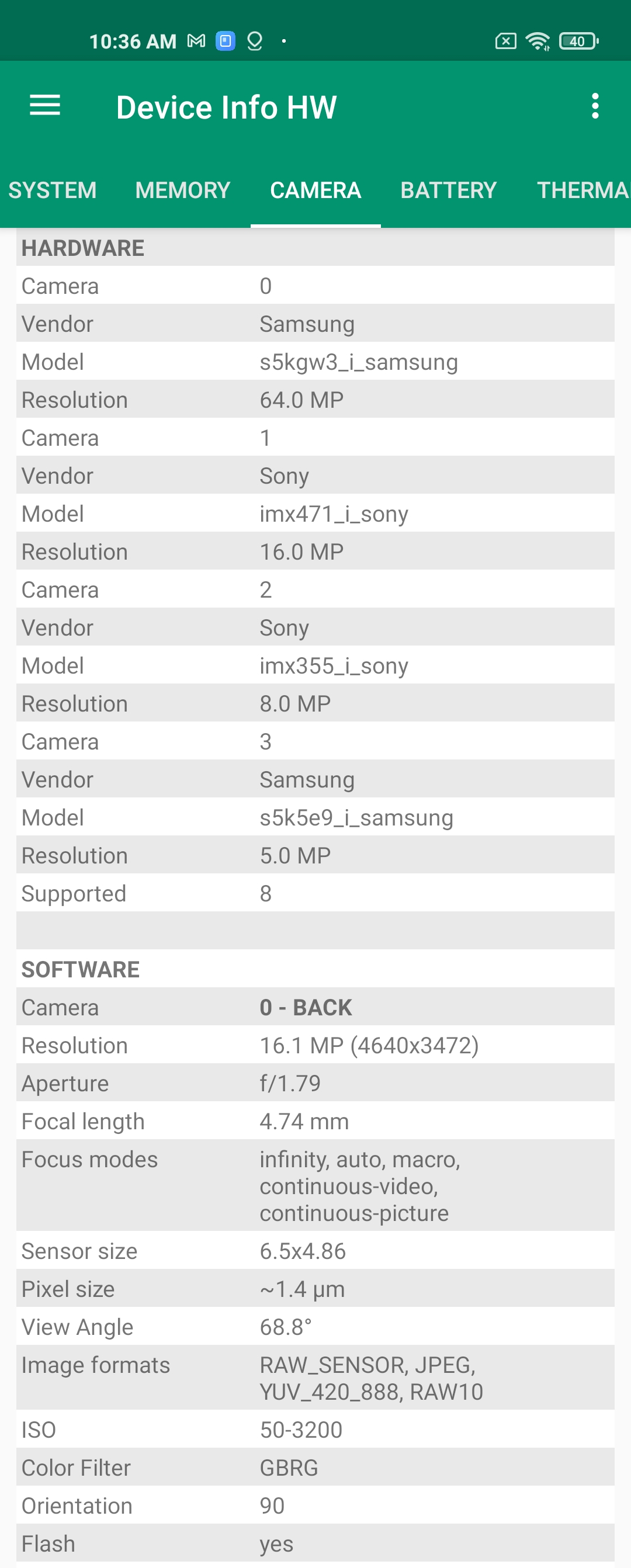Switch to the System tab

tap(53, 190)
